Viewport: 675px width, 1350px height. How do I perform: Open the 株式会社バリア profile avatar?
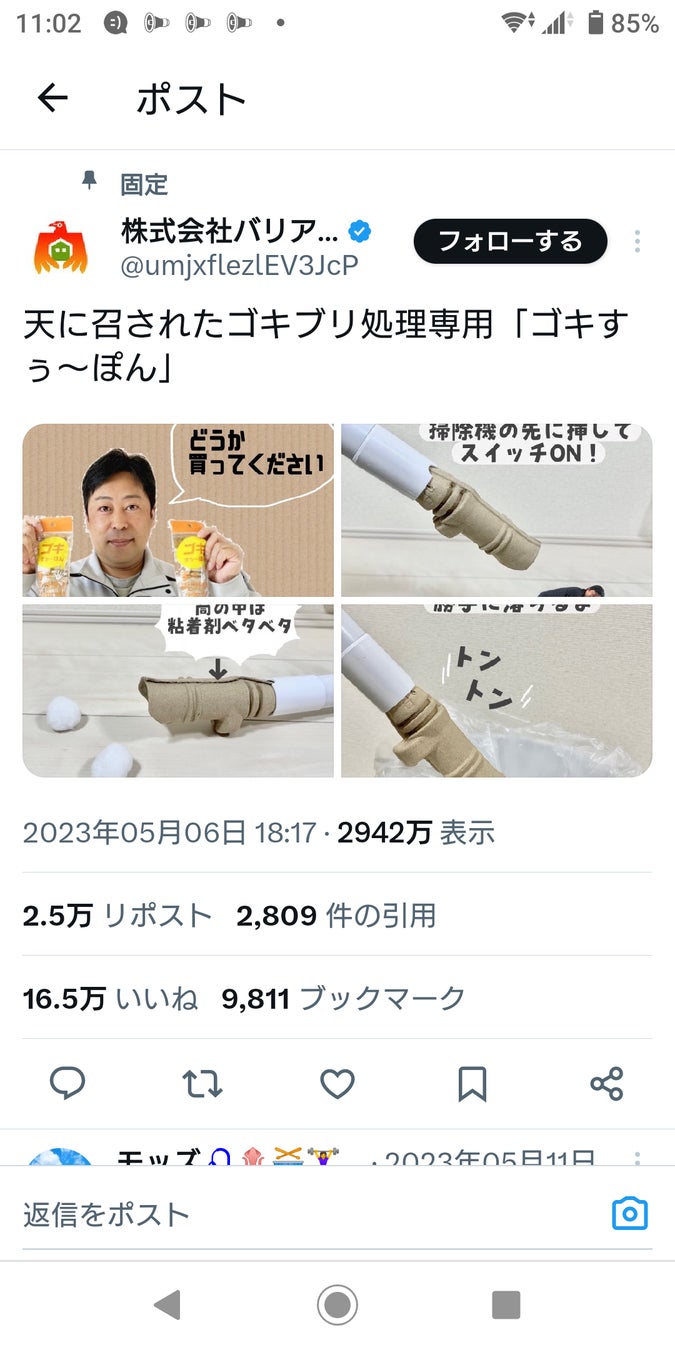point(60,247)
